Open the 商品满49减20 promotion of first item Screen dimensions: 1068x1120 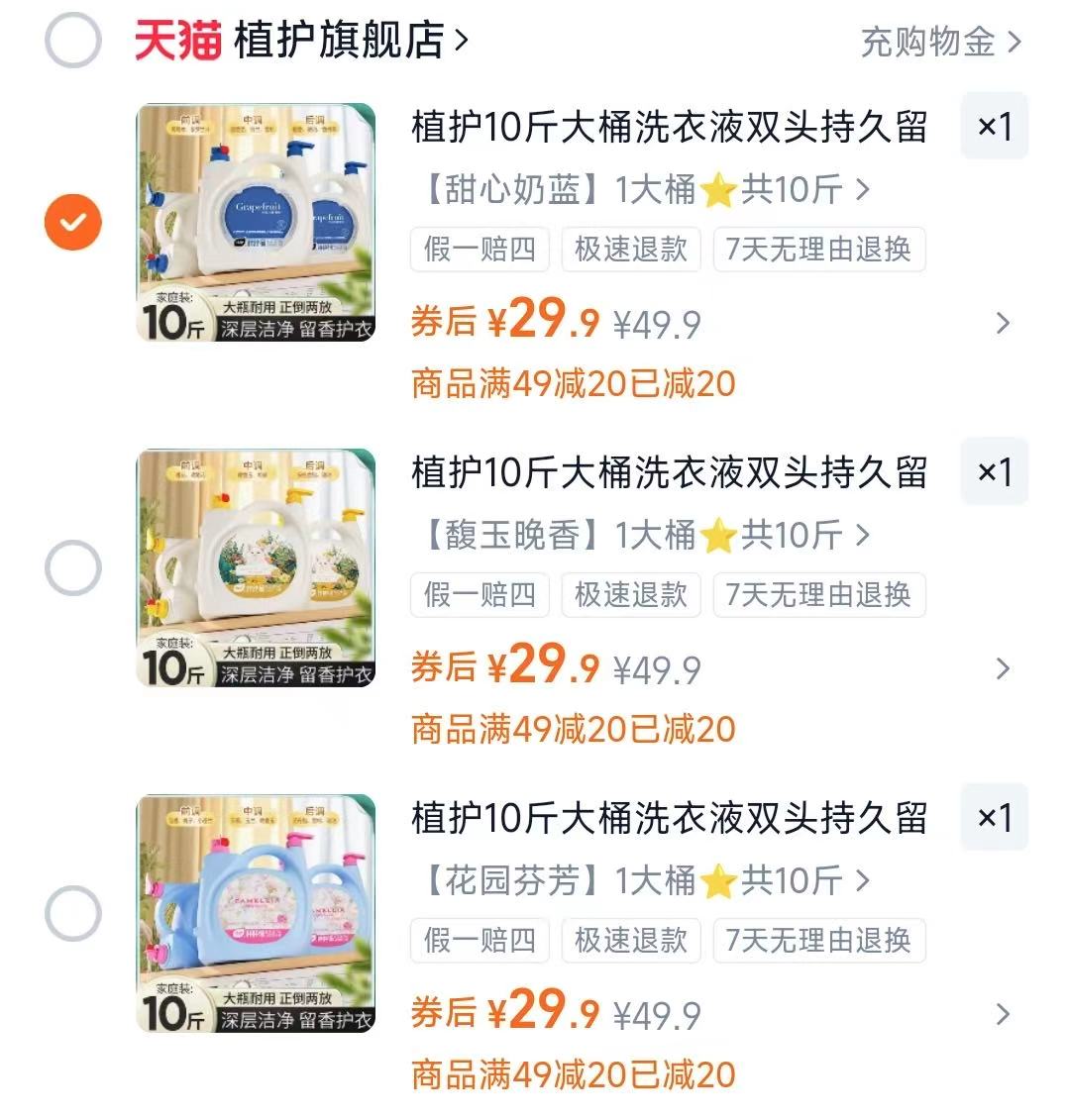(x=573, y=383)
